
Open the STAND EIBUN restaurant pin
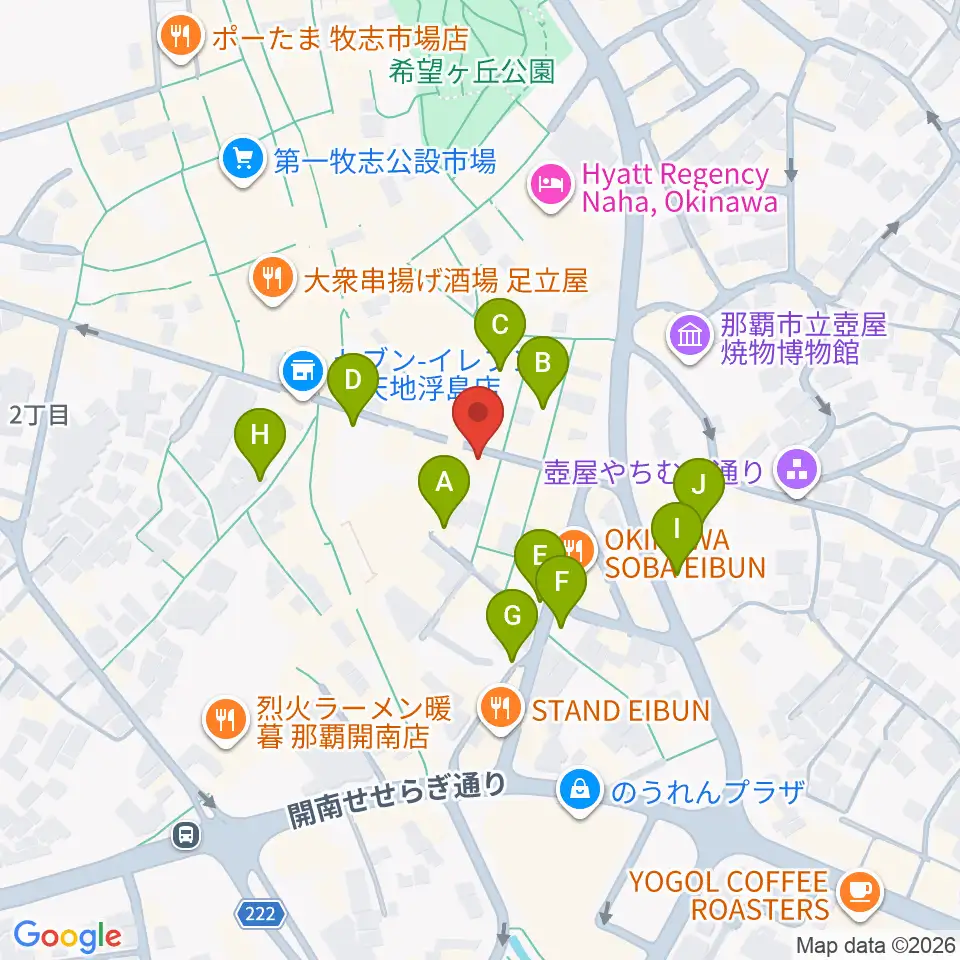point(501,709)
